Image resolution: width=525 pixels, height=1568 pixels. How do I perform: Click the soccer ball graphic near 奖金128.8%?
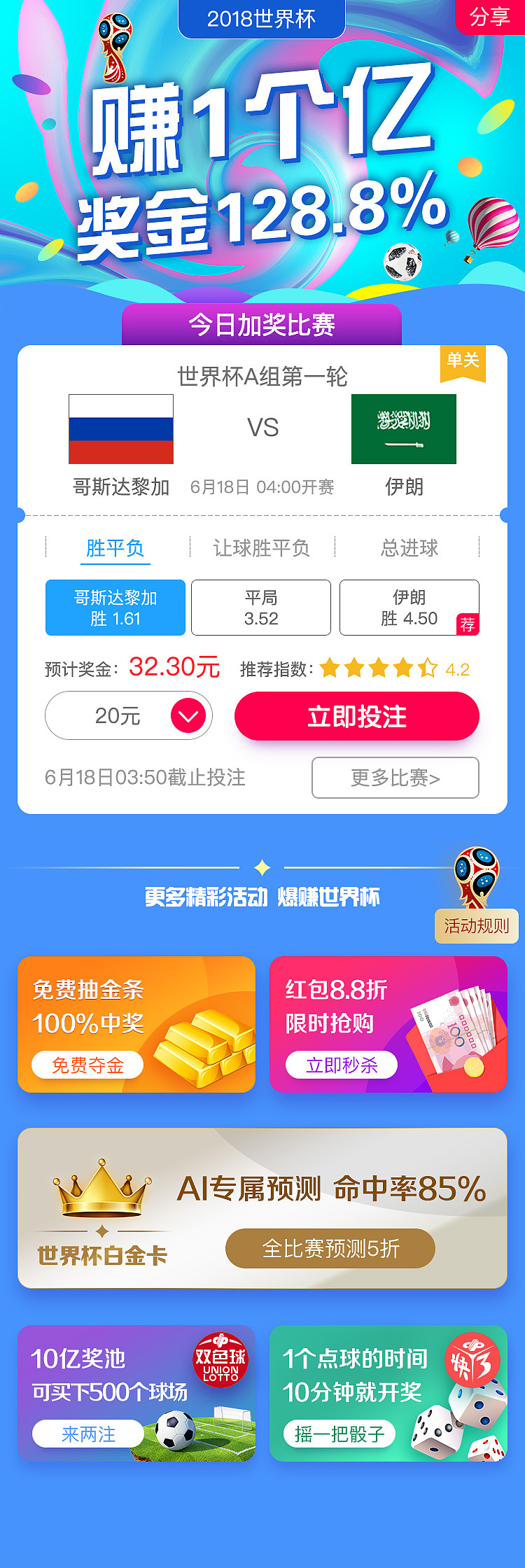(x=402, y=262)
